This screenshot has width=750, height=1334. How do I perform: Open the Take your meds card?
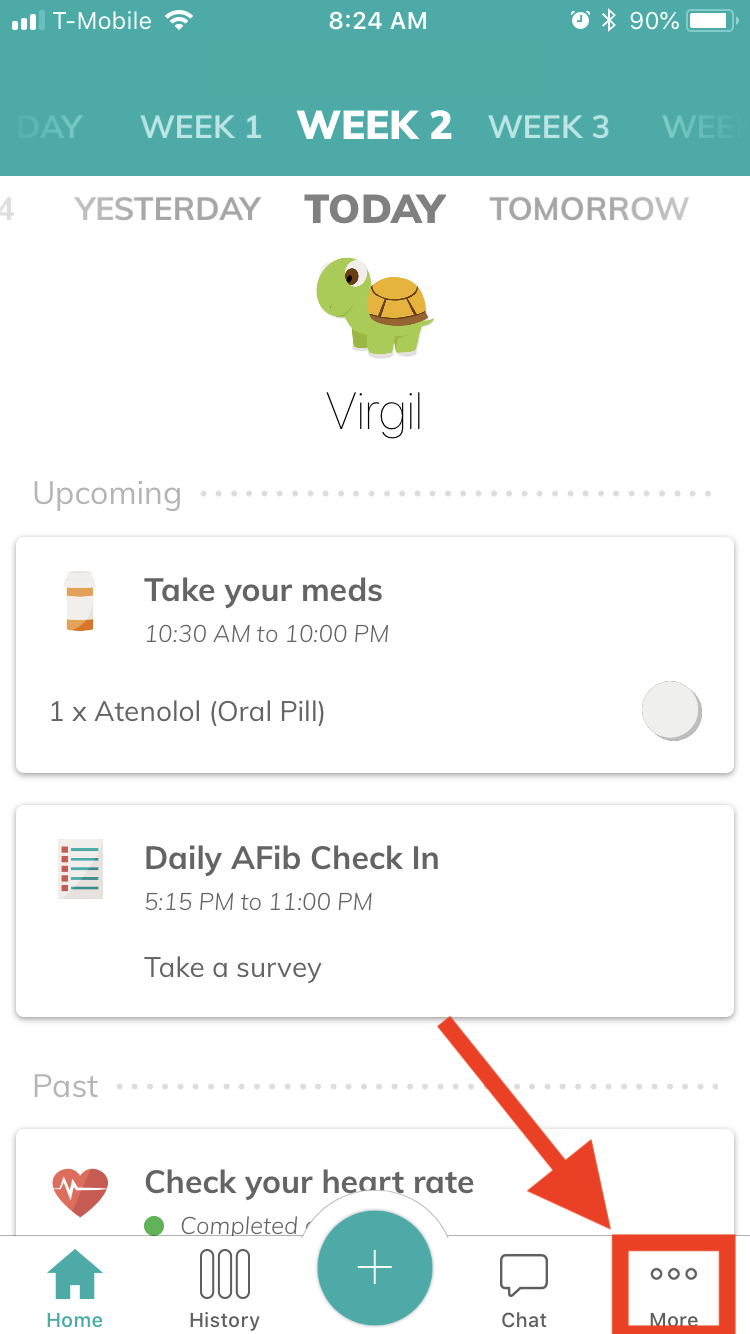(375, 655)
